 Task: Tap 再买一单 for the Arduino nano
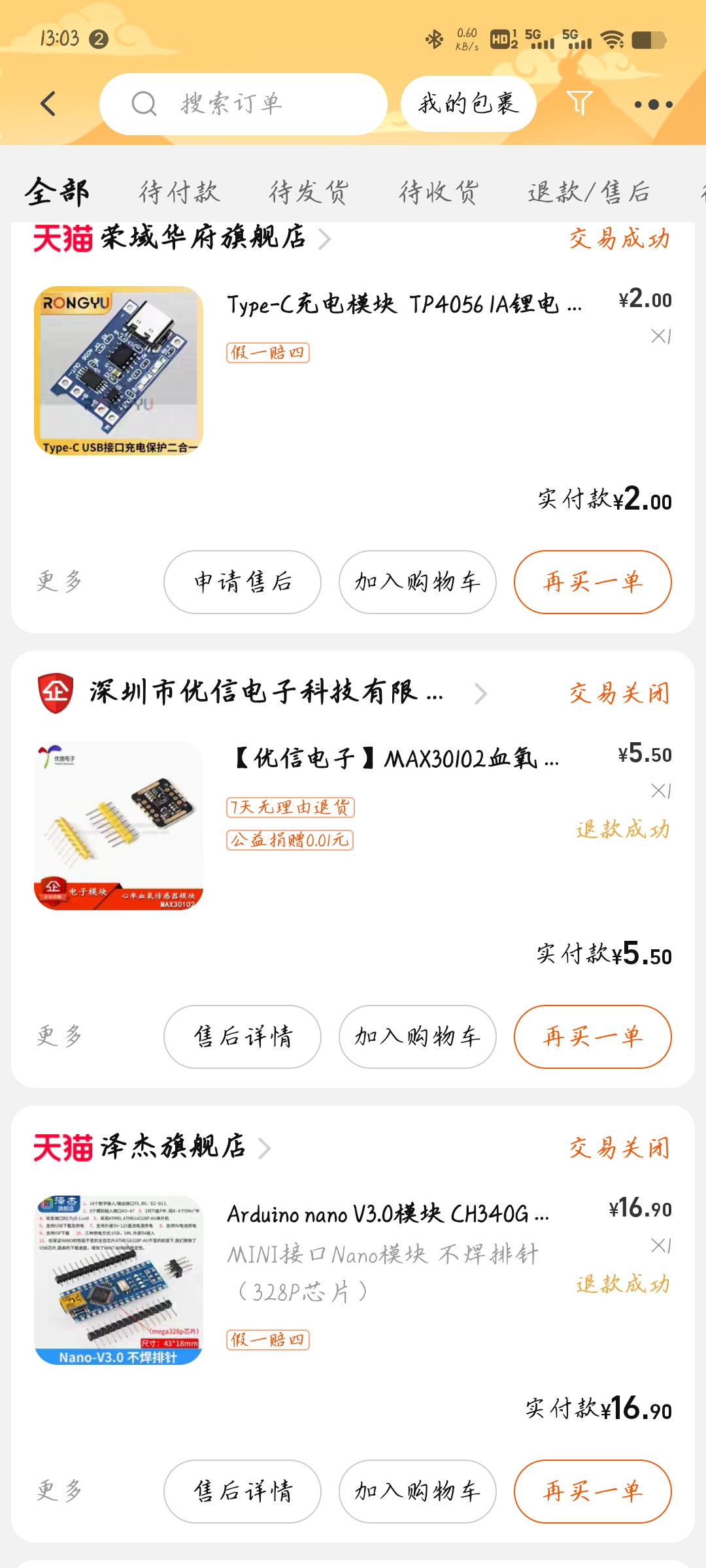tap(592, 1492)
